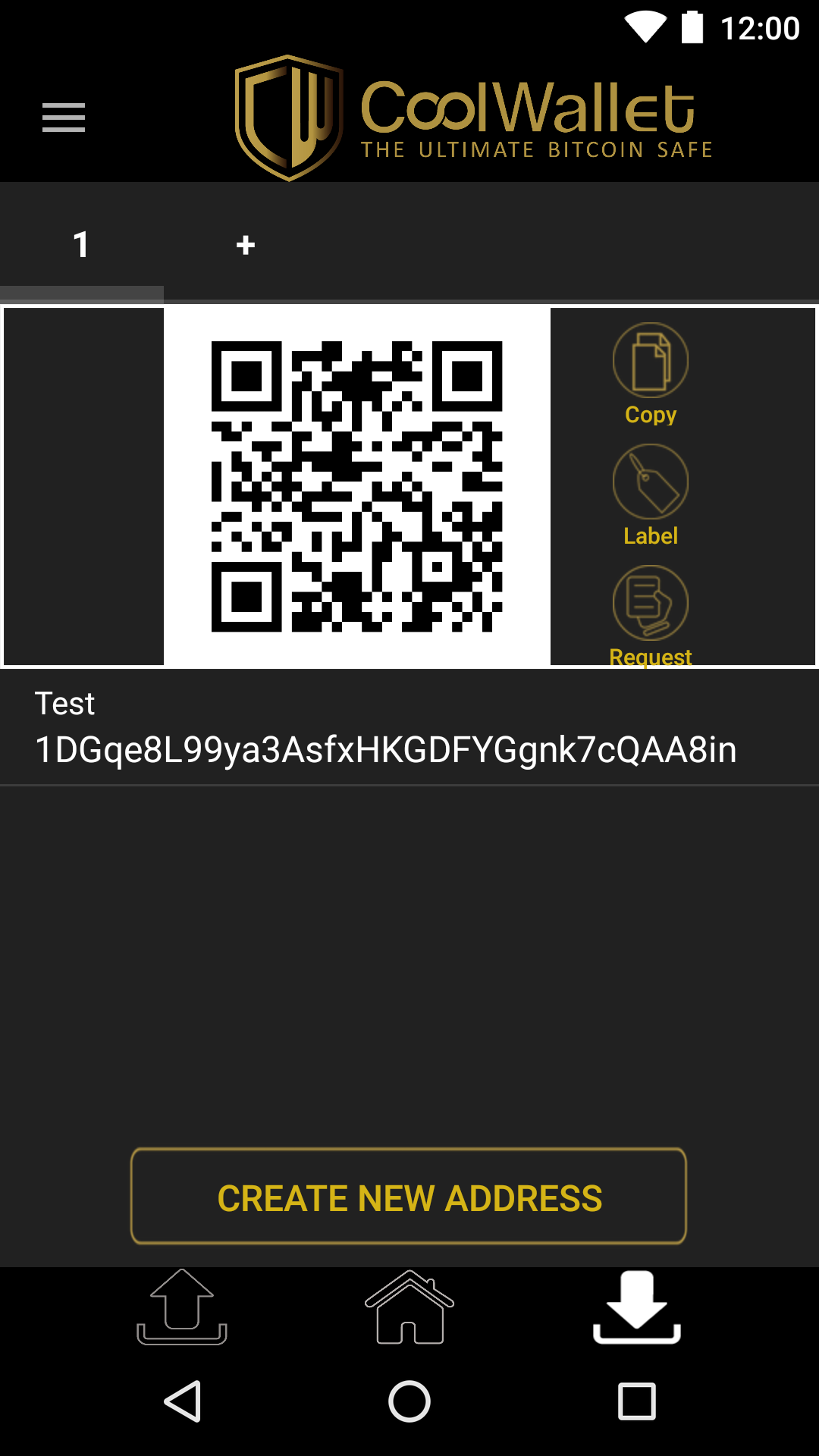
Task: Open the recent apps overview
Action: pyautogui.click(x=636, y=1401)
